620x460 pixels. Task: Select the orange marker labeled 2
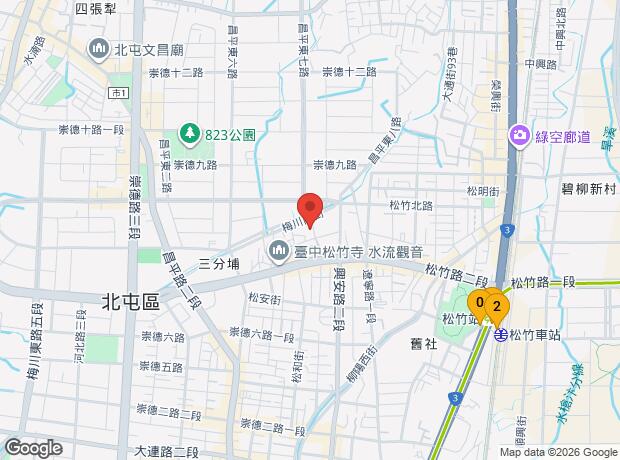497,308
